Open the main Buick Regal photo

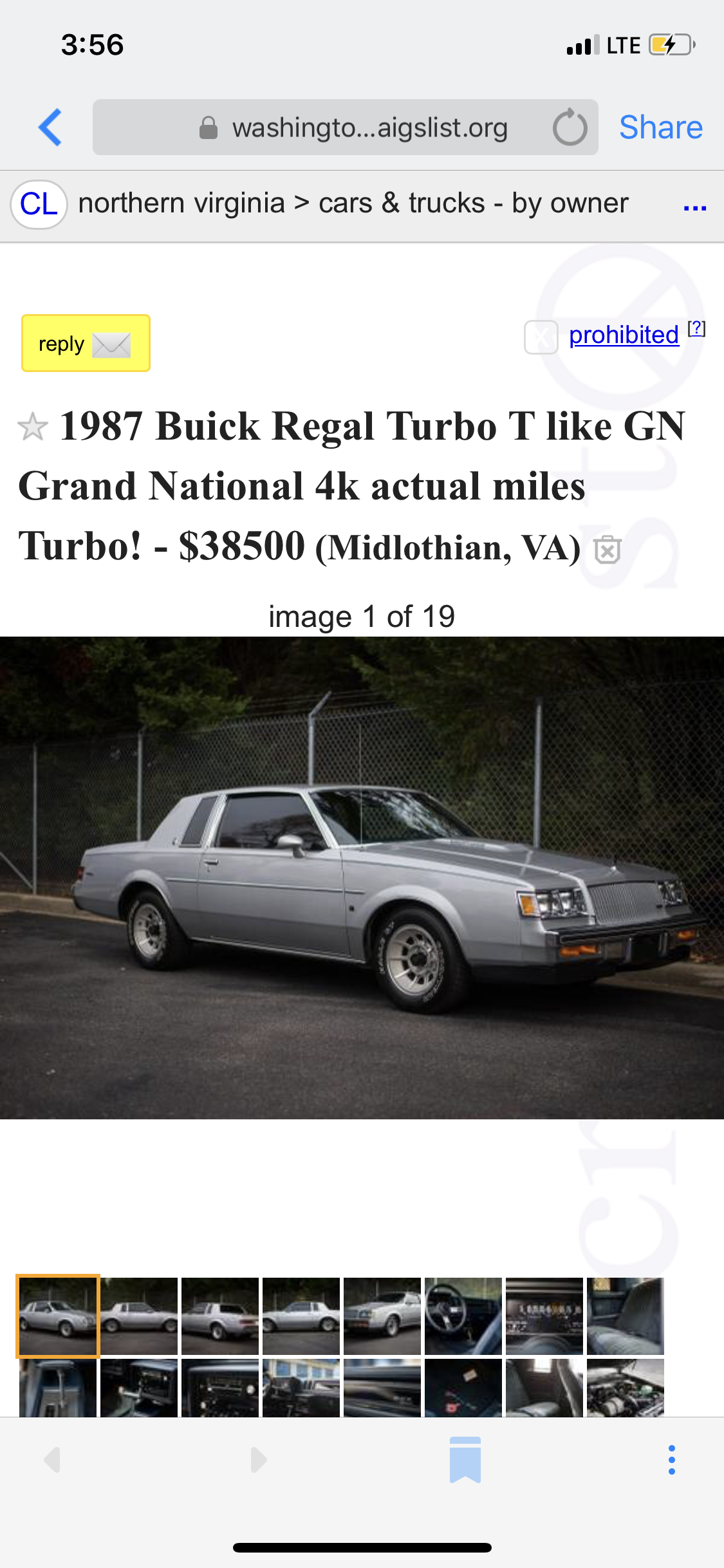point(362,877)
